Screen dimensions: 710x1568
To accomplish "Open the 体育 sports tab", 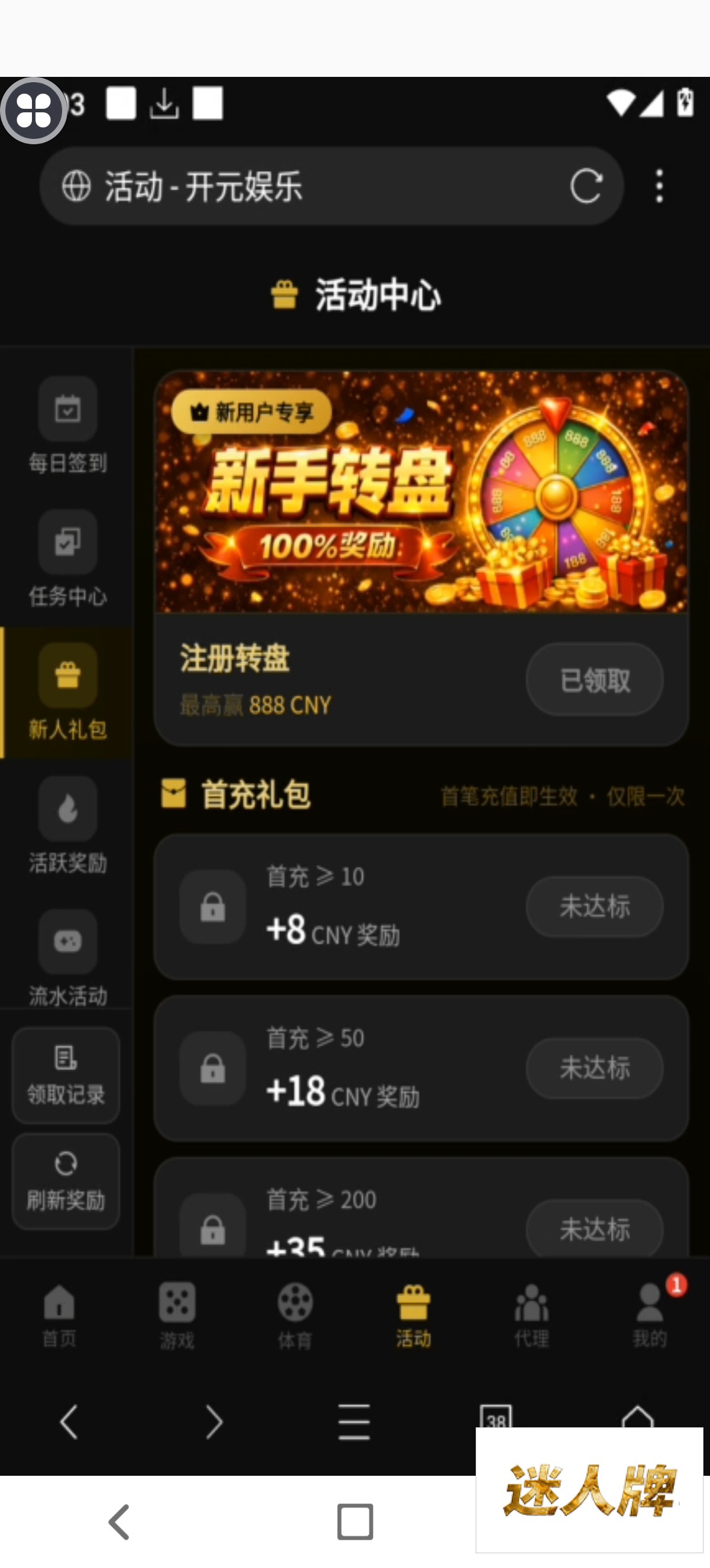I will pos(295,1315).
